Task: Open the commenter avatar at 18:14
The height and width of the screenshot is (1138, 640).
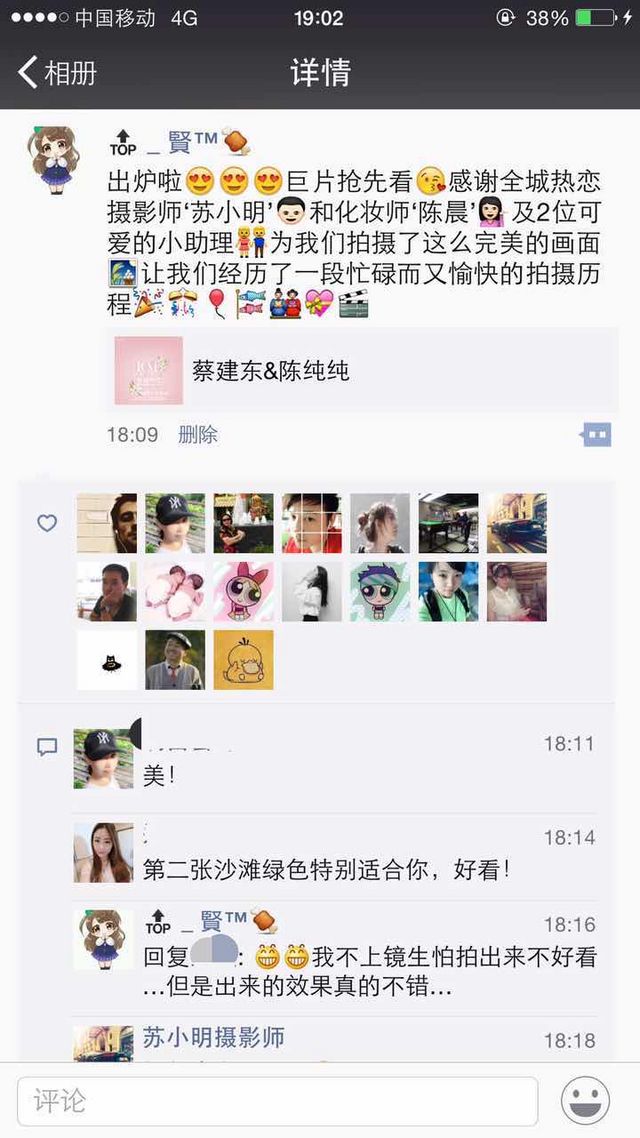Action: coord(103,852)
